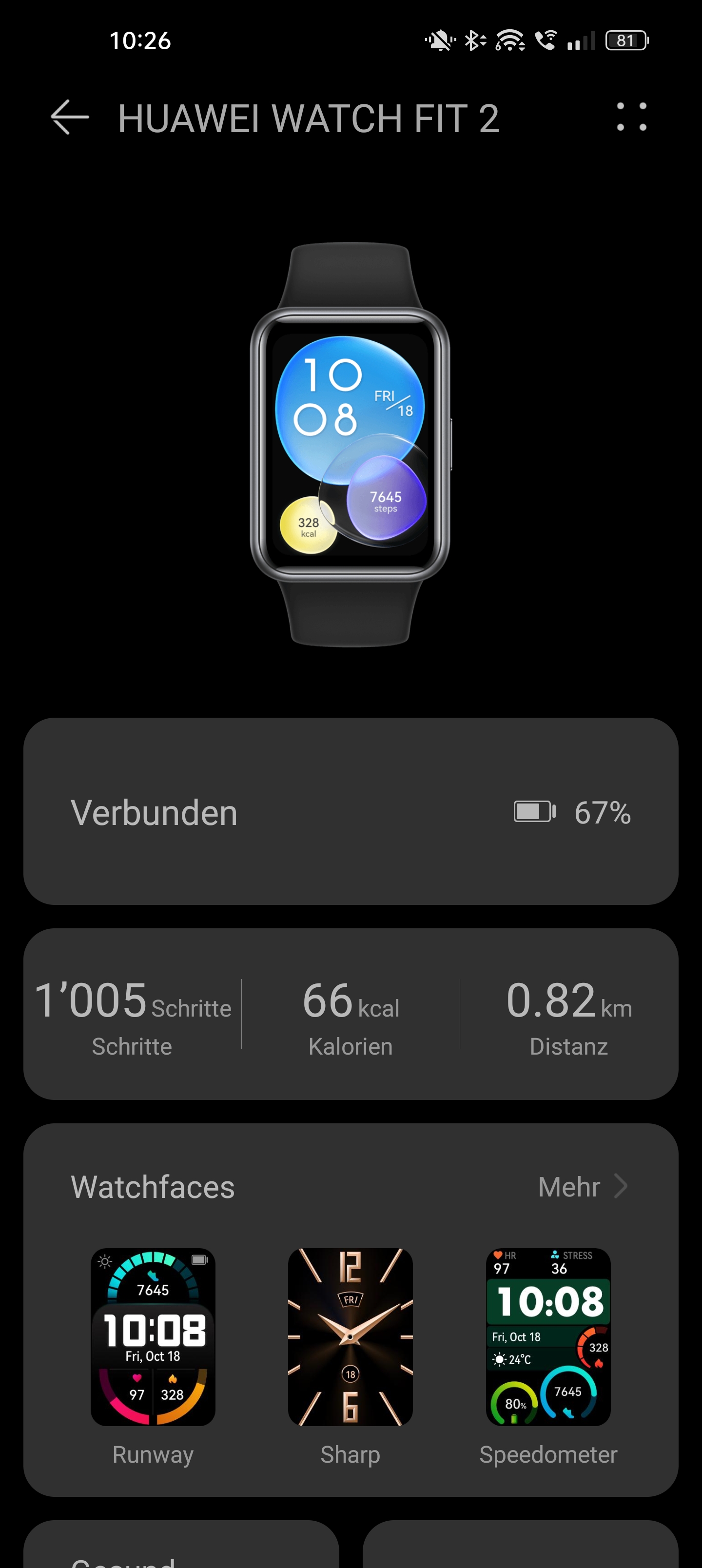Open Mehr to see more watchfaces

(582, 1186)
